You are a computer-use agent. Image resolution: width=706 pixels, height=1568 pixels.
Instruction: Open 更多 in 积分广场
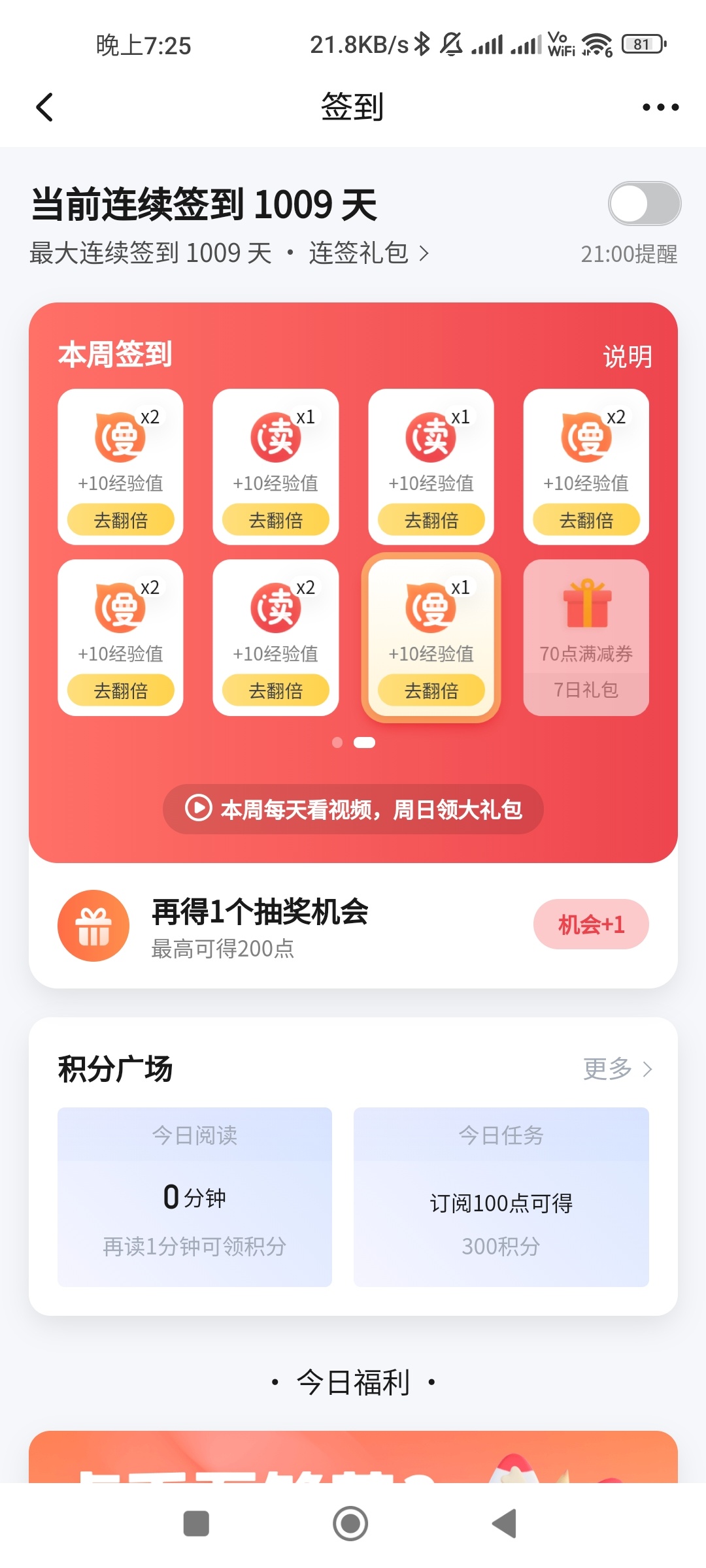[616, 1070]
